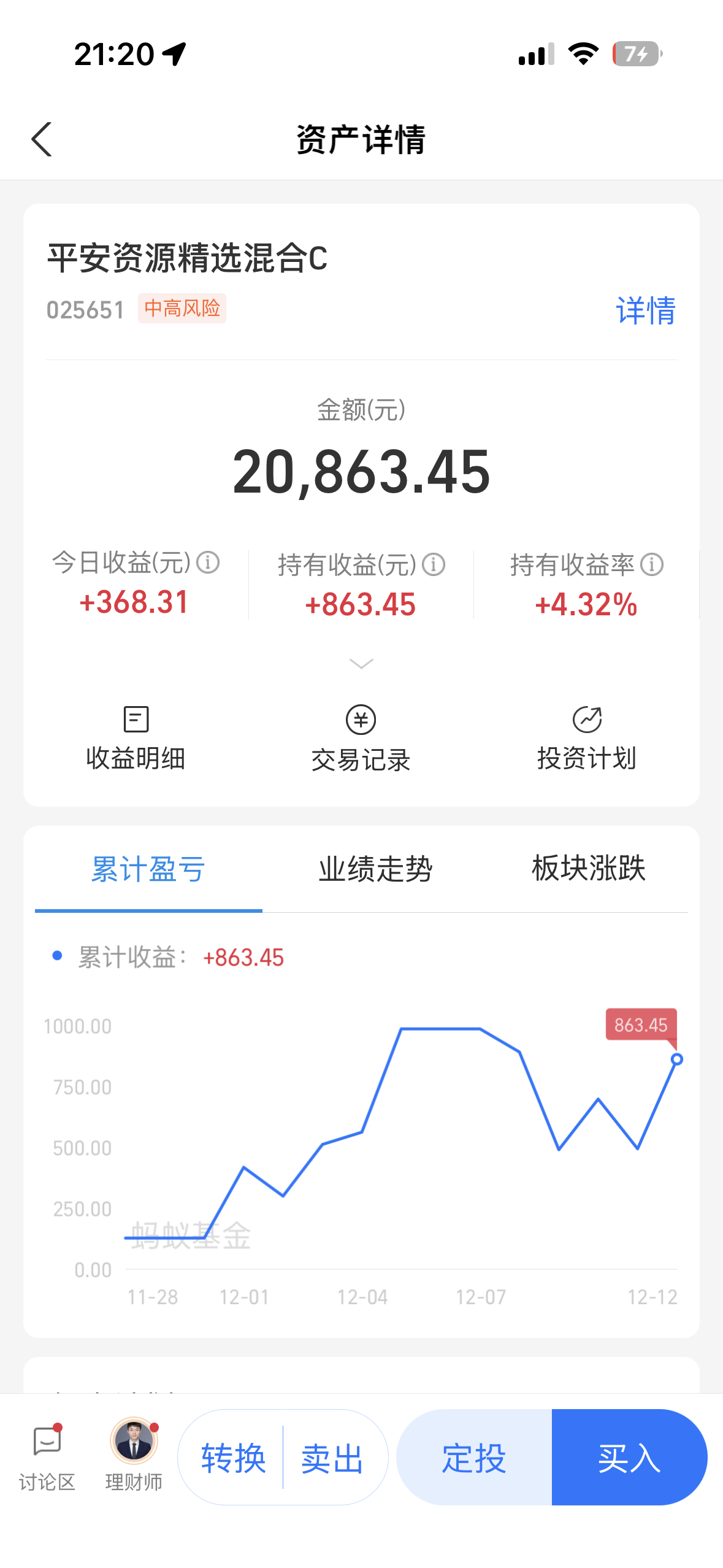Screen dimensions: 723x1568
Task: Switch to the 业绩走势 tab
Action: pos(377,868)
